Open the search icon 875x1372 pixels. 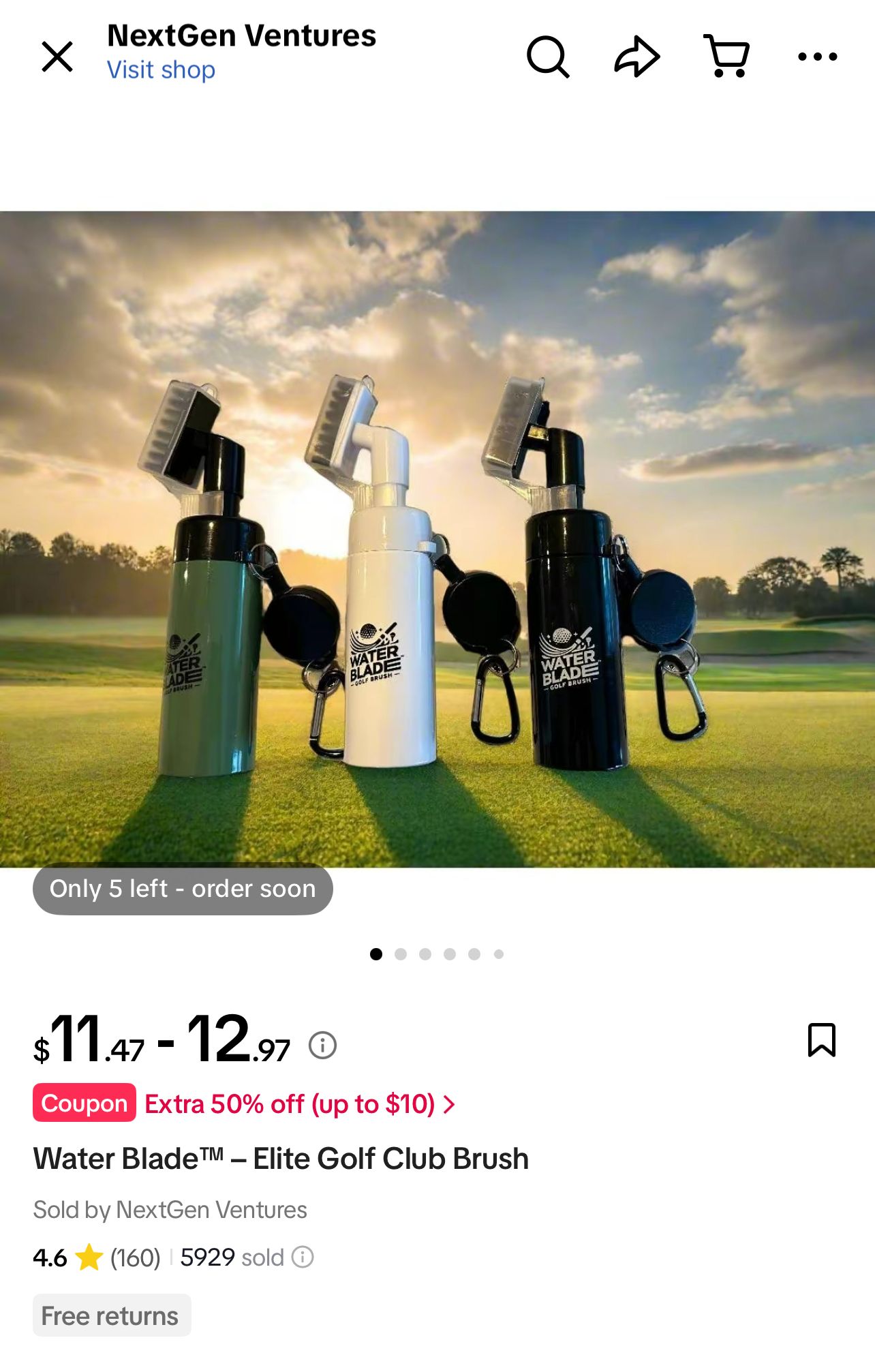tap(547, 57)
